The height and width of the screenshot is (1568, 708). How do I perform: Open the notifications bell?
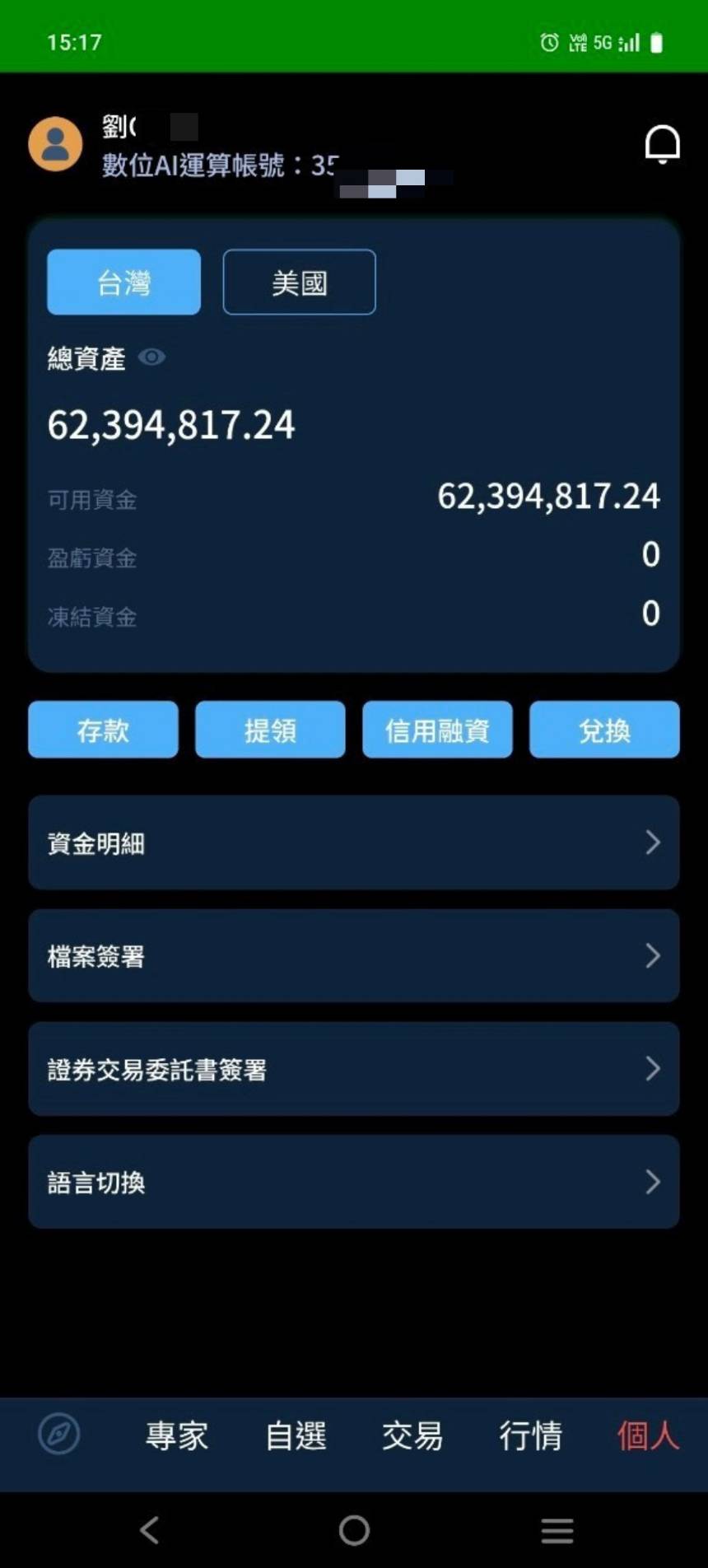(x=662, y=145)
